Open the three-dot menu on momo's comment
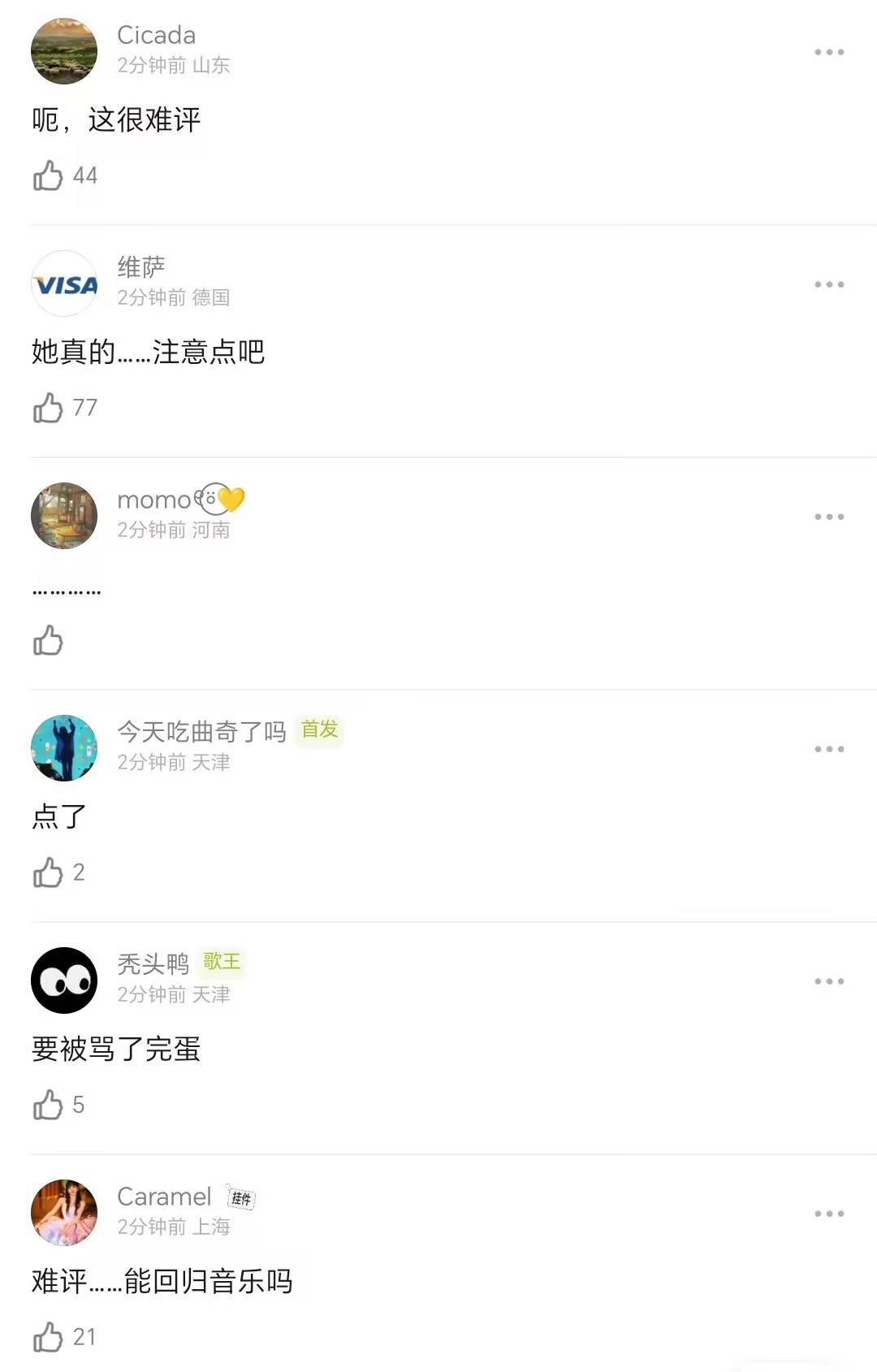 point(829,517)
